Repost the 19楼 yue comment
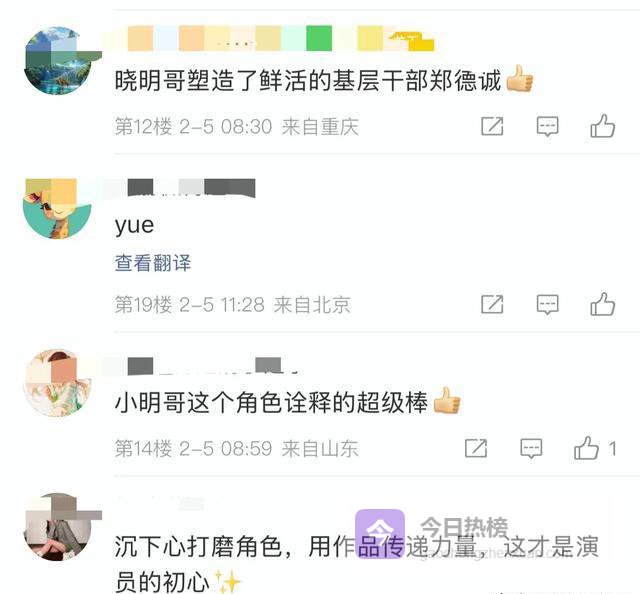640x594 pixels. click(x=492, y=305)
